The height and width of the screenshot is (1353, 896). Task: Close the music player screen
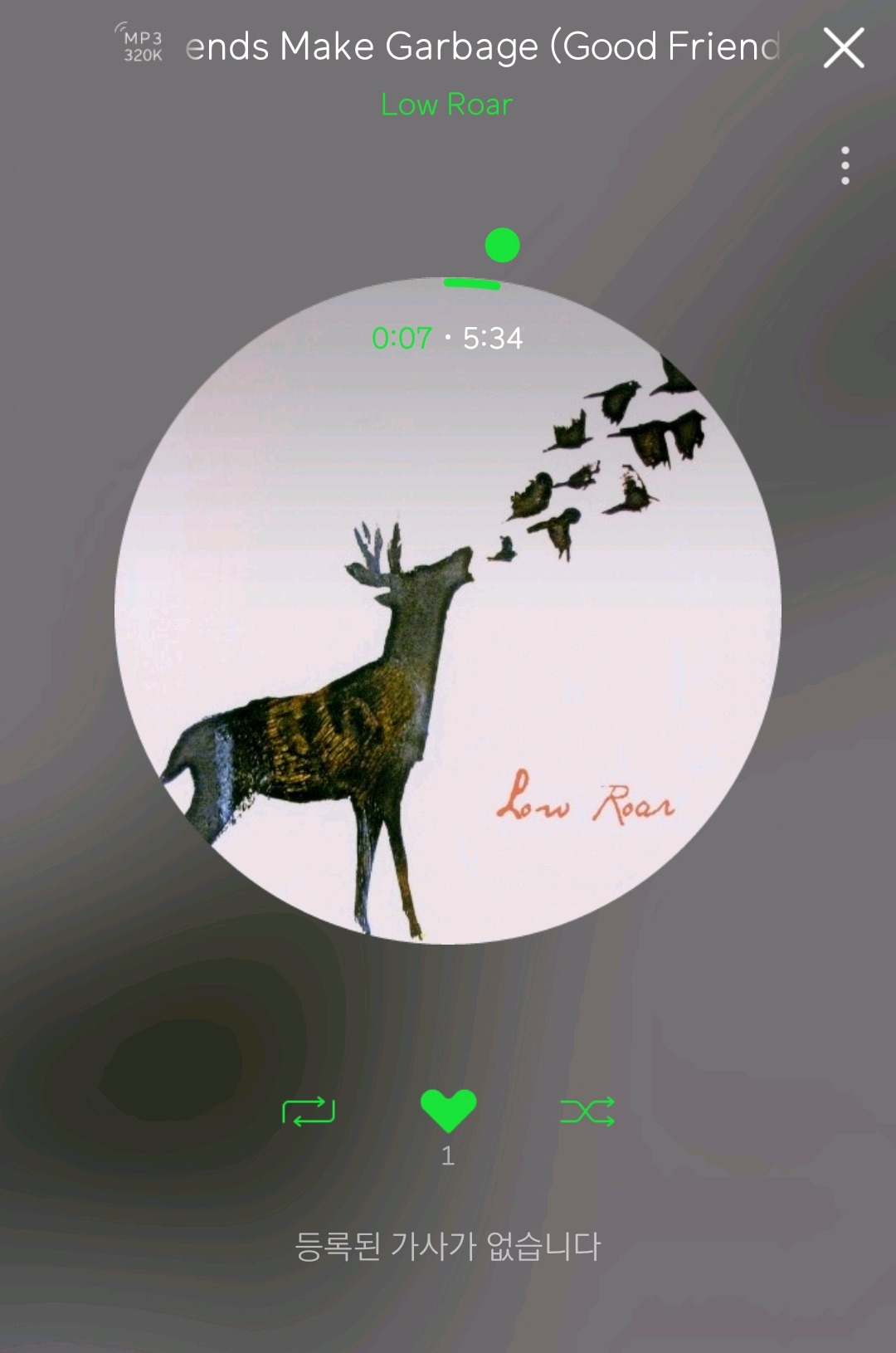[844, 47]
